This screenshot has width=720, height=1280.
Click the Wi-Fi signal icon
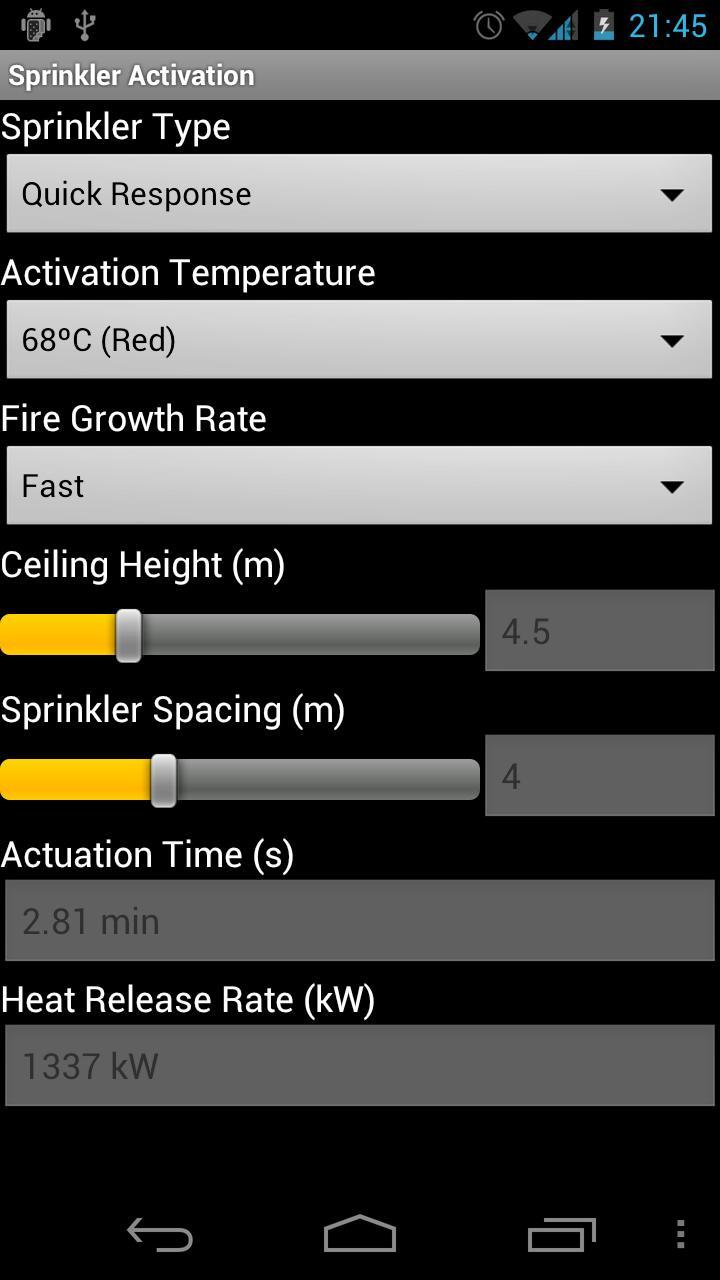click(x=530, y=23)
